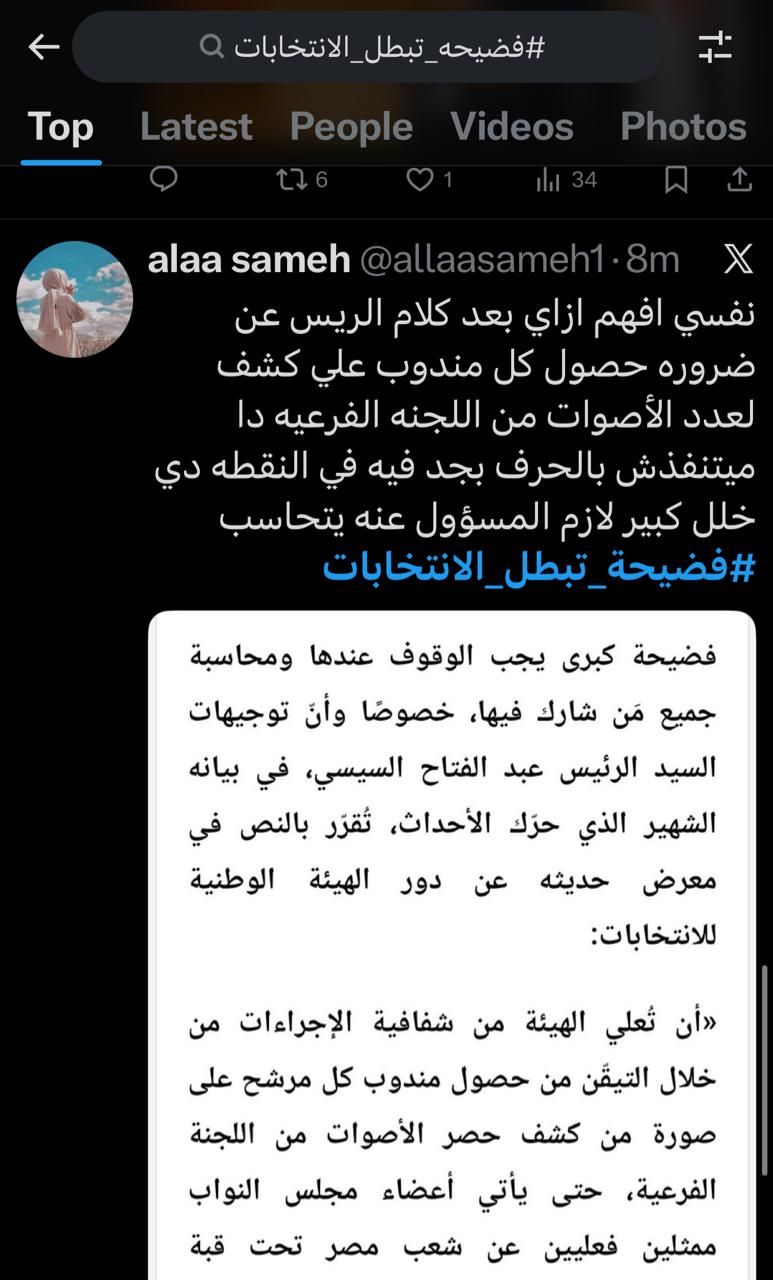
Task: Reply to the post with 6 reposts
Action: 163,179
